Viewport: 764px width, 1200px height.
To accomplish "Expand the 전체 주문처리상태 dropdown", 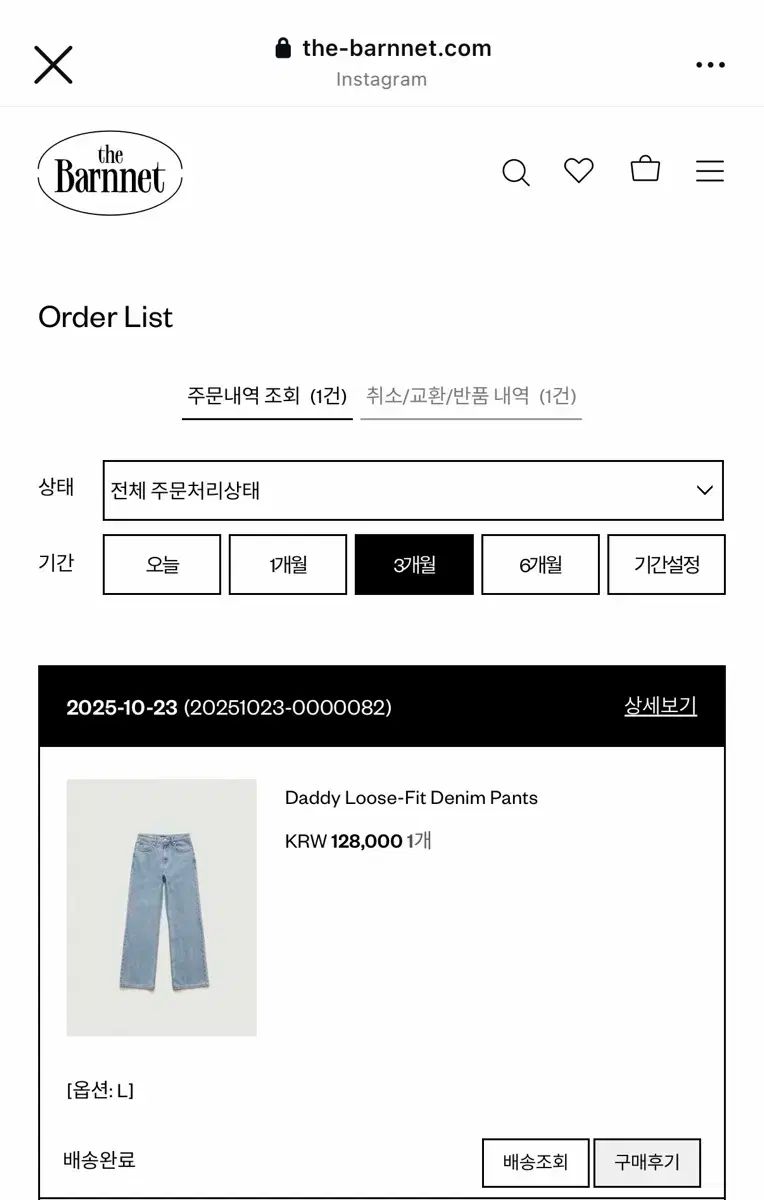I will [x=413, y=490].
